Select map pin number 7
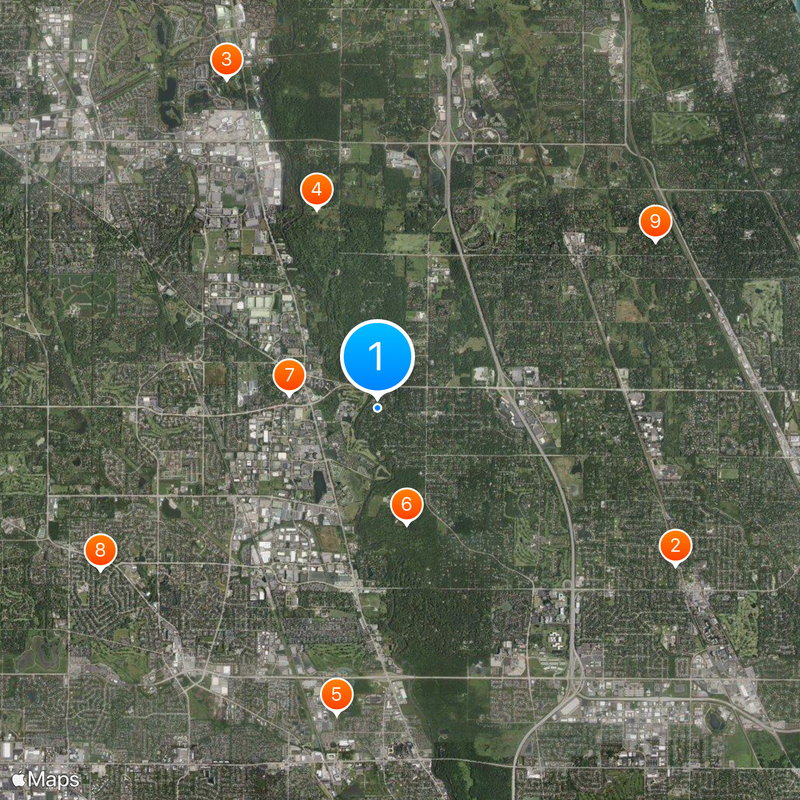800x800 pixels. (288, 376)
